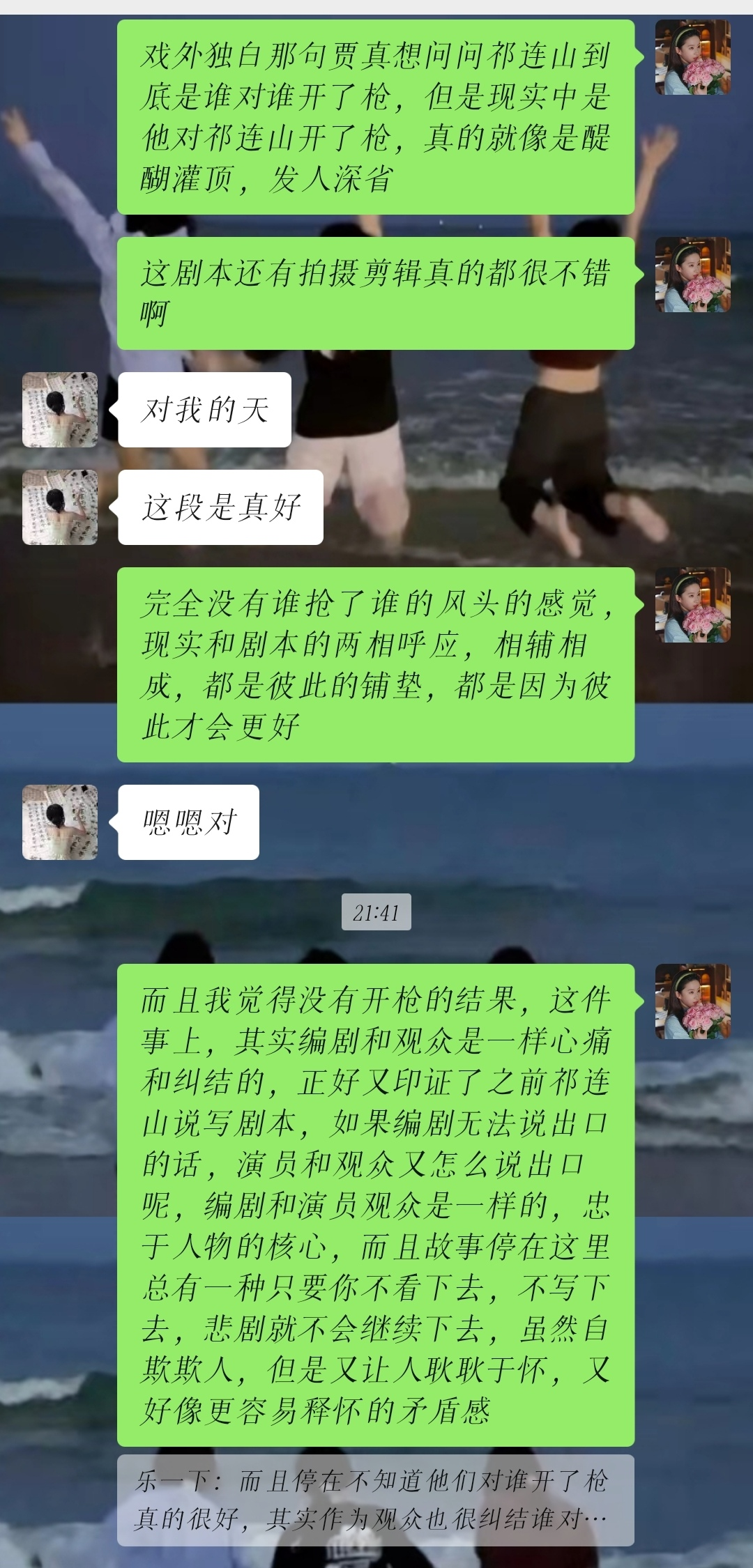The height and width of the screenshot is (1568, 753).
Task: Open contact's avatar next to "对我的天"
Action: [60, 410]
